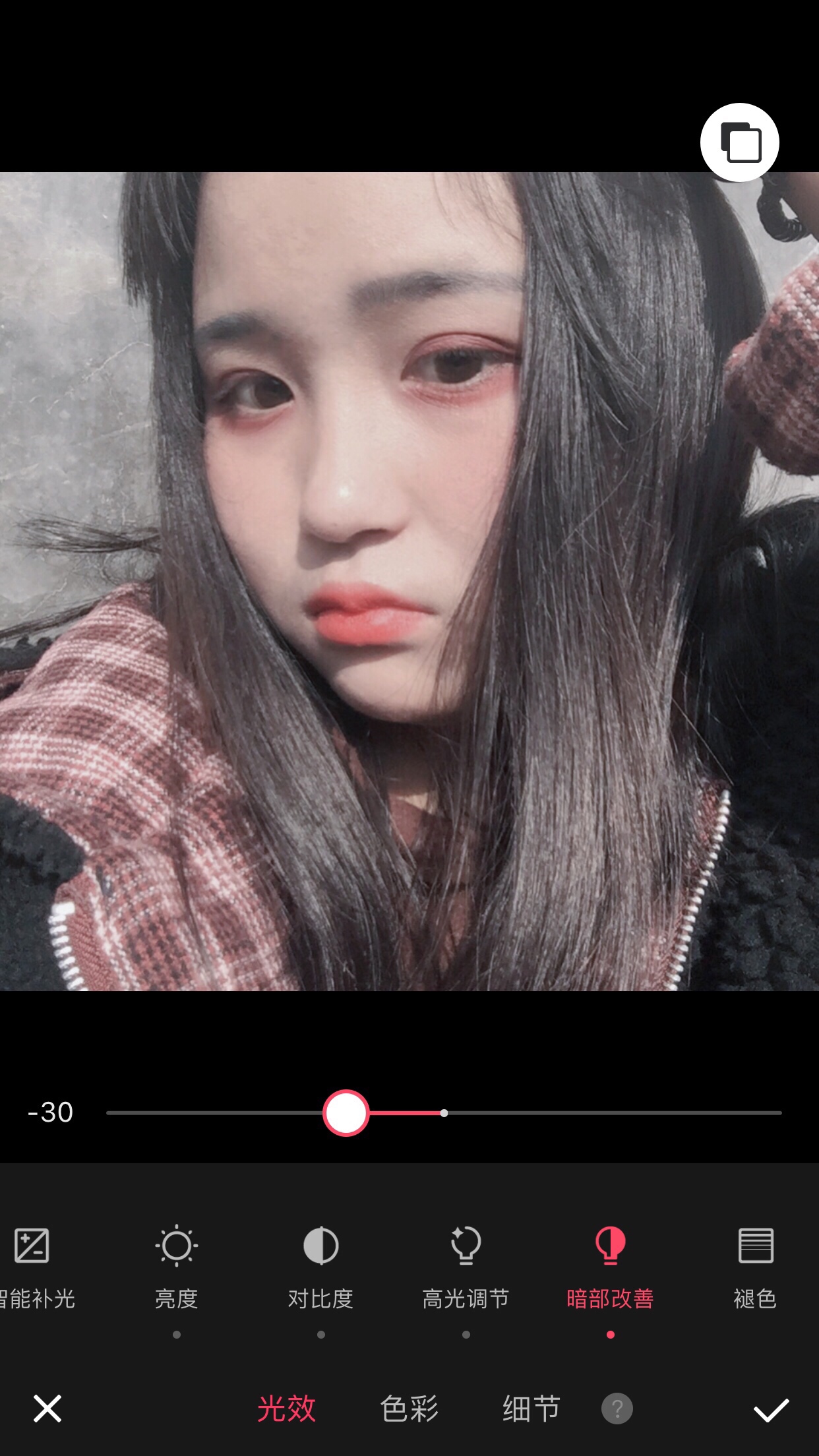This screenshot has width=819, height=1456.
Task: Cancel edits with the X icon
Action: click(x=47, y=1409)
